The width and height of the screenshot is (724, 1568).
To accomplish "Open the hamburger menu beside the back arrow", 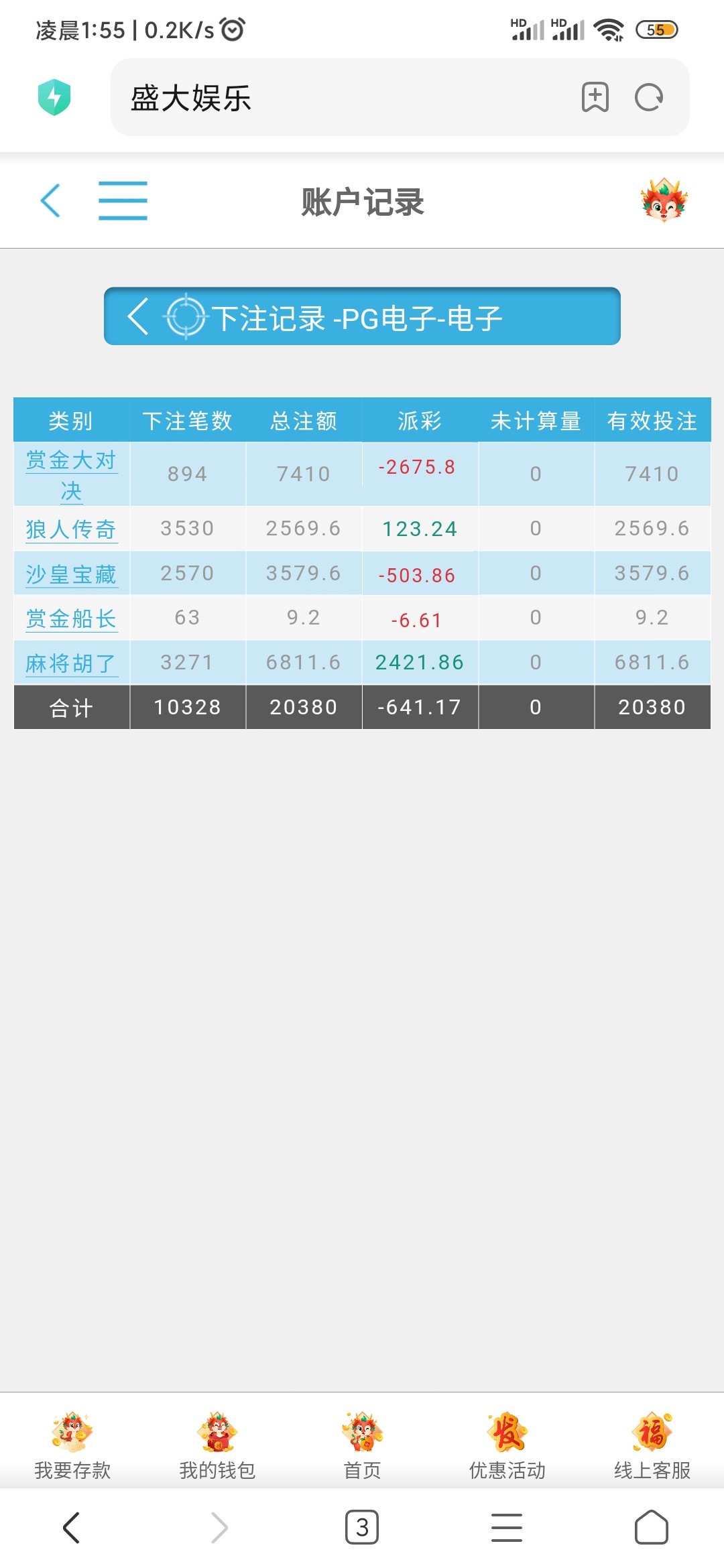I will coord(123,200).
